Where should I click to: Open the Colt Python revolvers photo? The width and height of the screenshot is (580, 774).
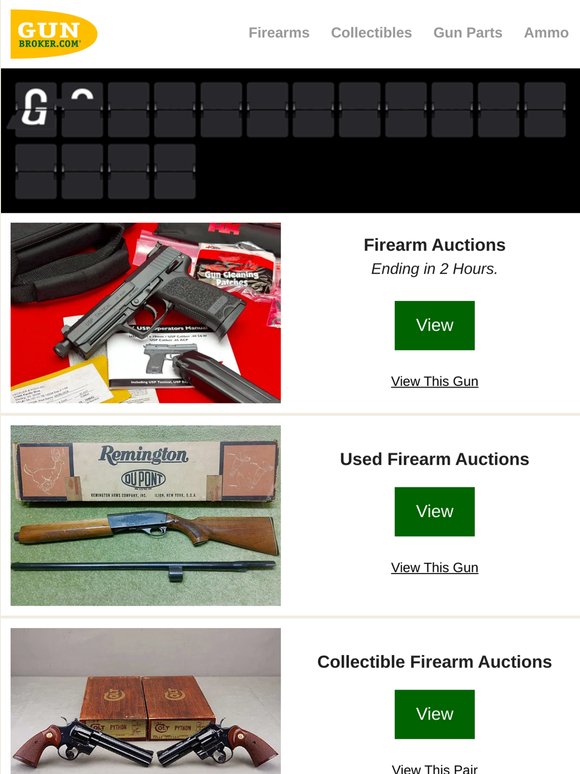(x=146, y=701)
